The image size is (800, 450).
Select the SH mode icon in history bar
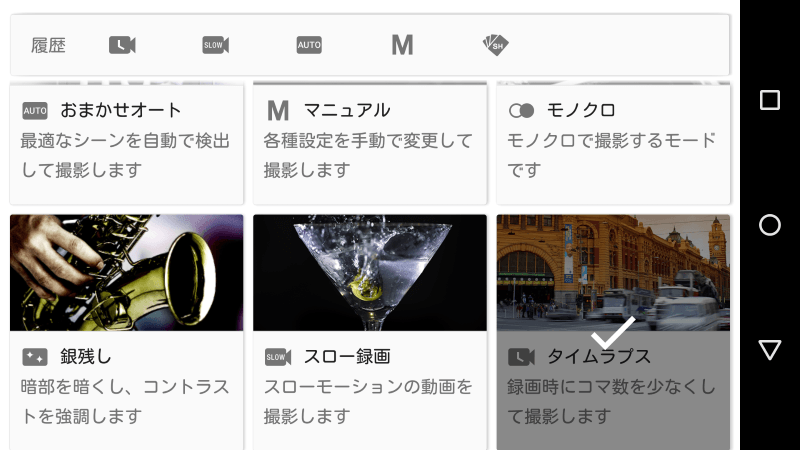pos(495,45)
